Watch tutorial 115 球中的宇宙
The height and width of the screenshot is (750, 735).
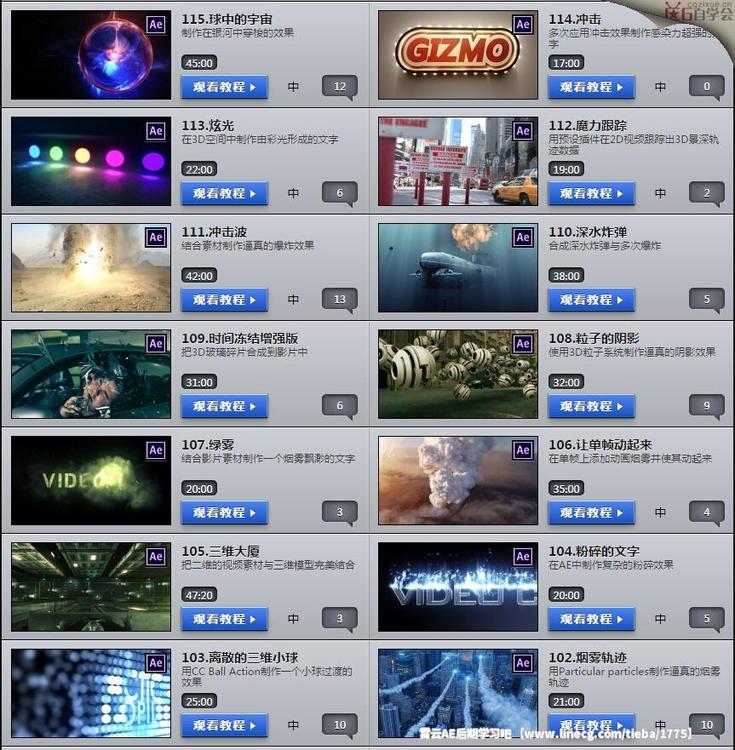224,87
